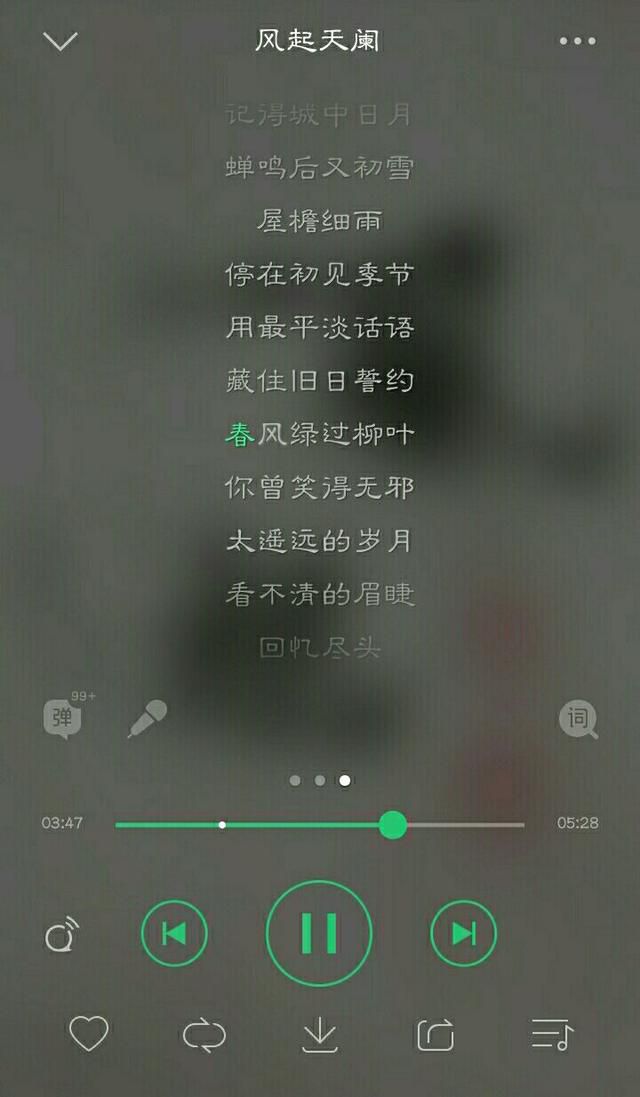Image resolution: width=640 pixels, height=1097 pixels.
Task: Like the song with the heart
Action: coord(89,1033)
